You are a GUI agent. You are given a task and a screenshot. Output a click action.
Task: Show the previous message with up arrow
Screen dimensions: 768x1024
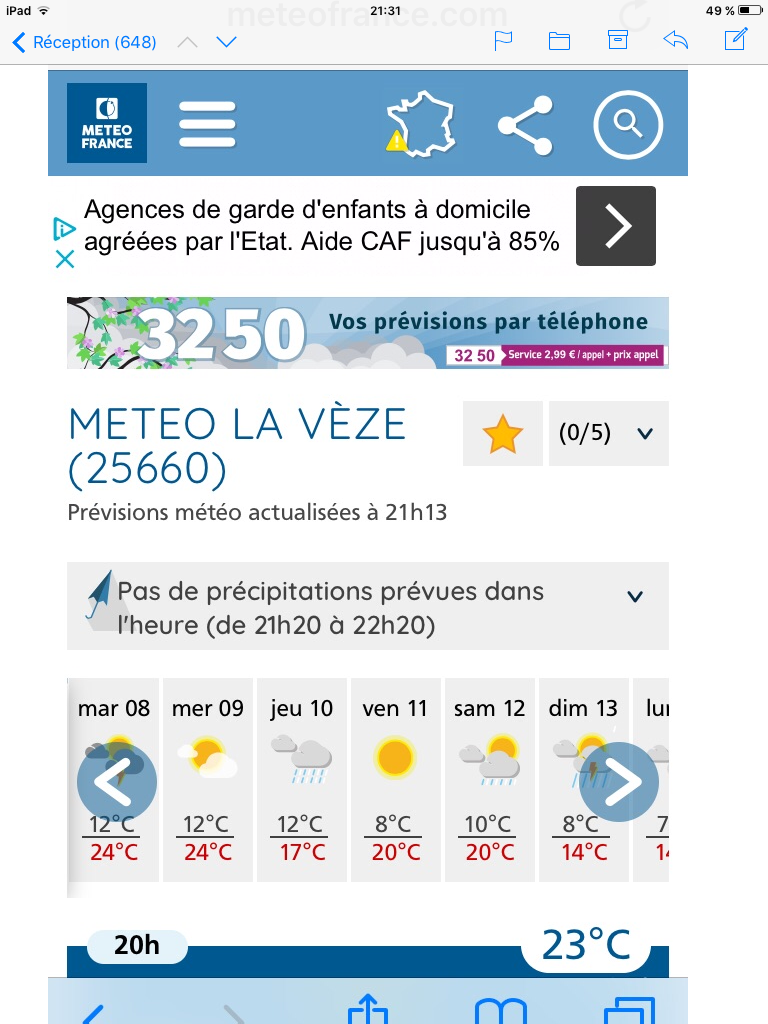[187, 42]
